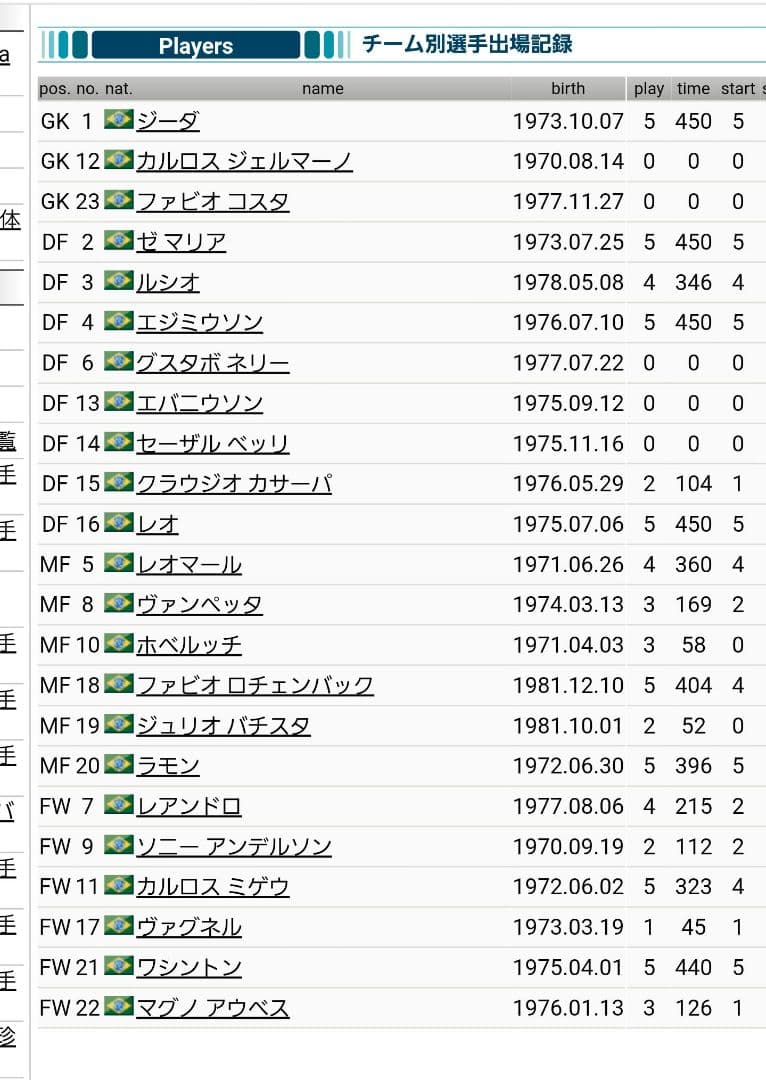The width and height of the screenshot is (766, 1080).
Task: Open player link ジーダ
Action: tap(167, 121)
